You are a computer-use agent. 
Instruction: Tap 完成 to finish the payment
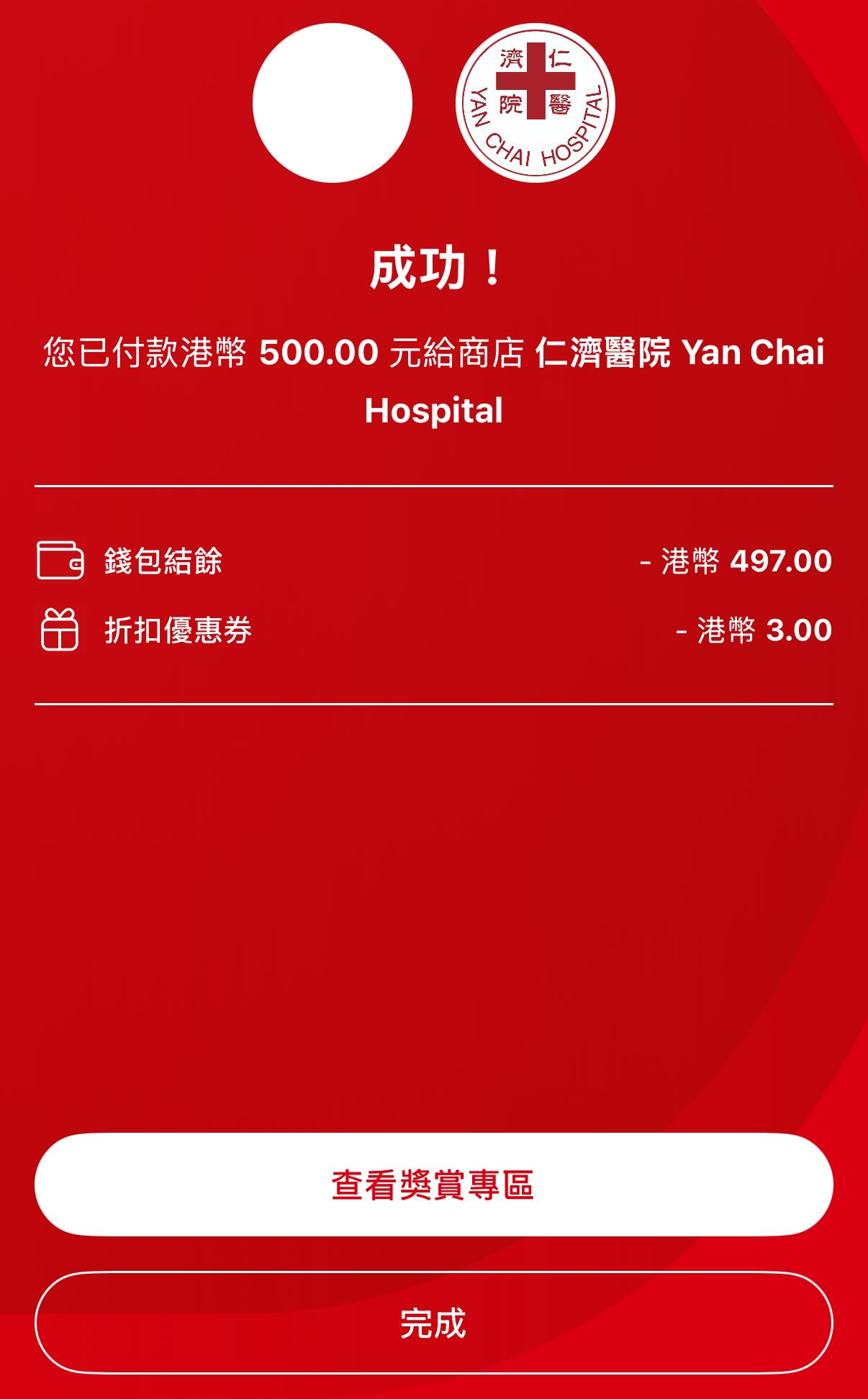(433, 1323)
